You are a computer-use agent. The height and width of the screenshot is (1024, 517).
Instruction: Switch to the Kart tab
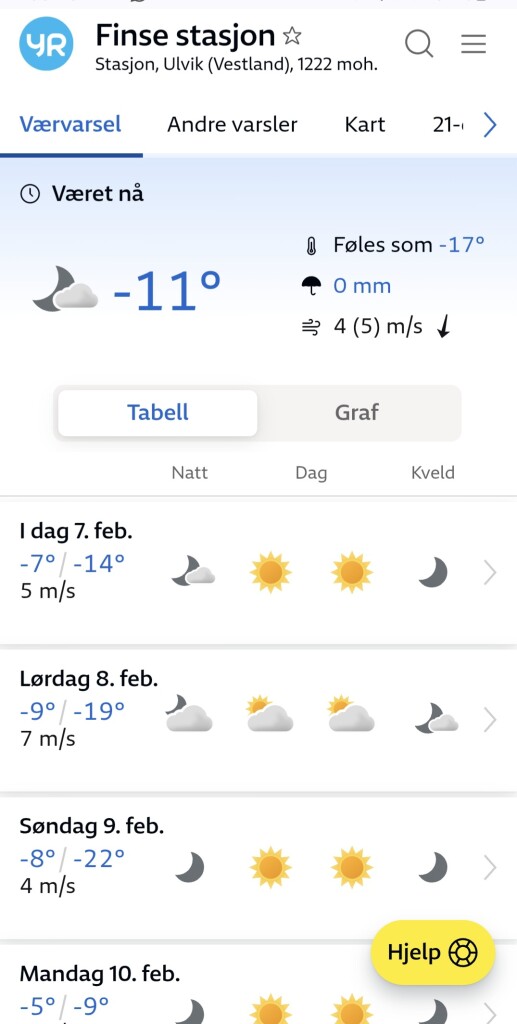tap(365, 124)
